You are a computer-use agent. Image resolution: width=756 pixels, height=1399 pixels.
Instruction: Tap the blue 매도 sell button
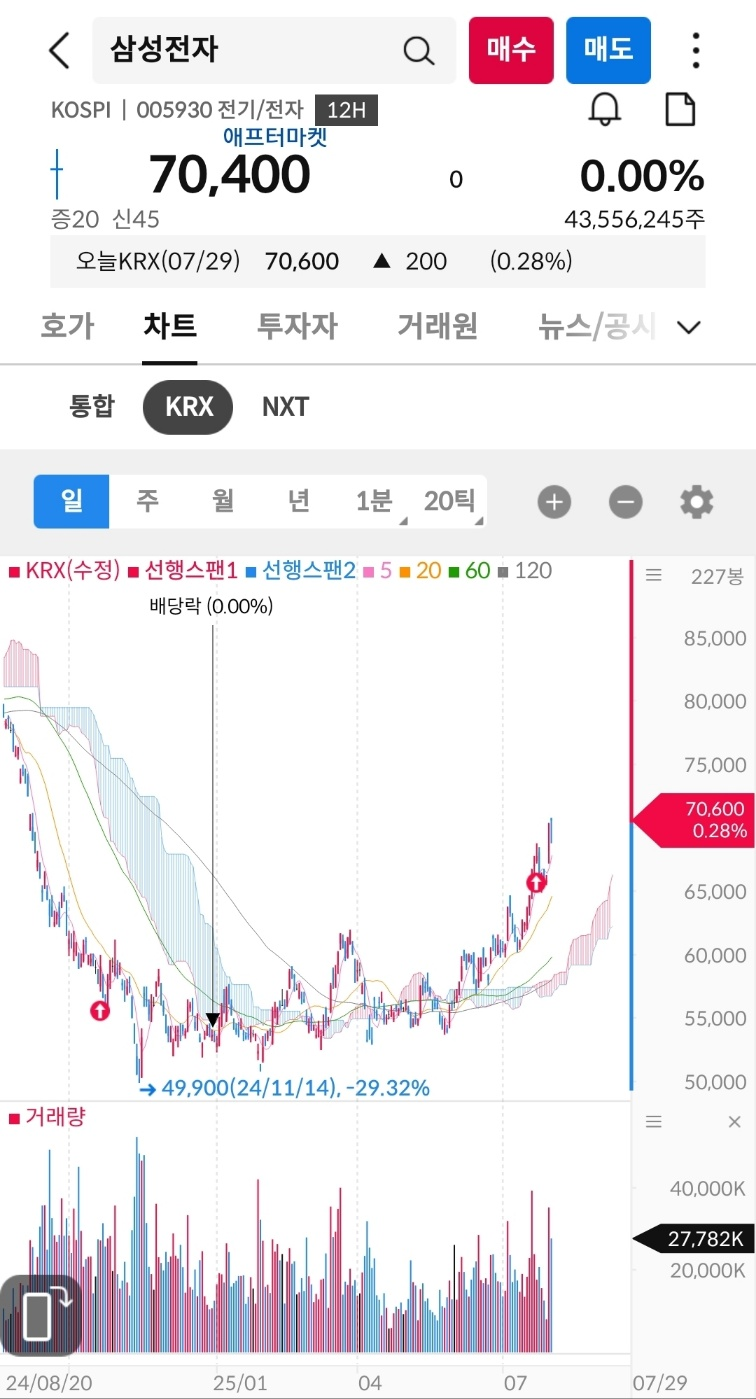(608, 50)
